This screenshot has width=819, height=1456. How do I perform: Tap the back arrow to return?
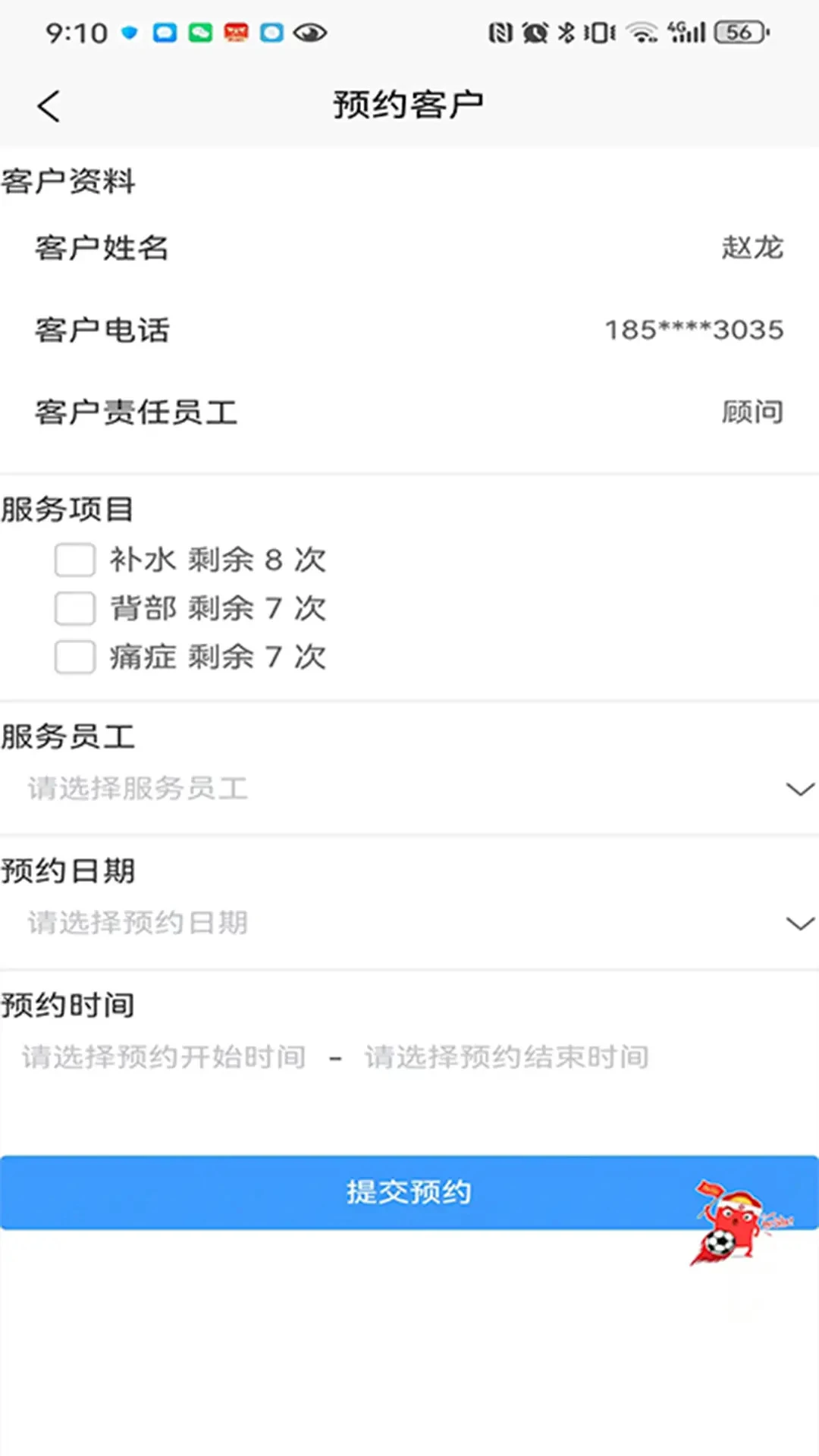(49, 105)
